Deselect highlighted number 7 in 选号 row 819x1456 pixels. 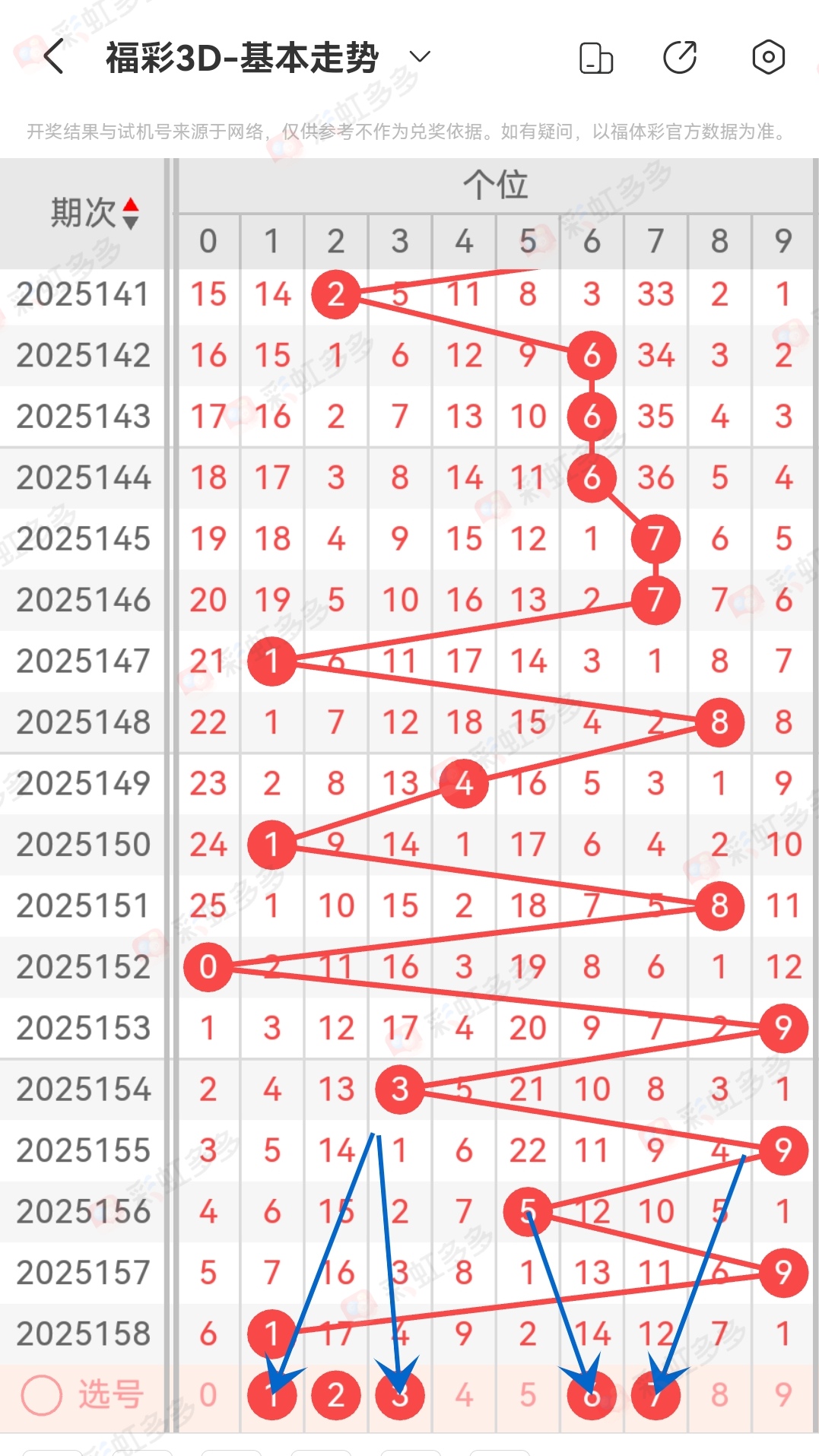(654, 1397)
